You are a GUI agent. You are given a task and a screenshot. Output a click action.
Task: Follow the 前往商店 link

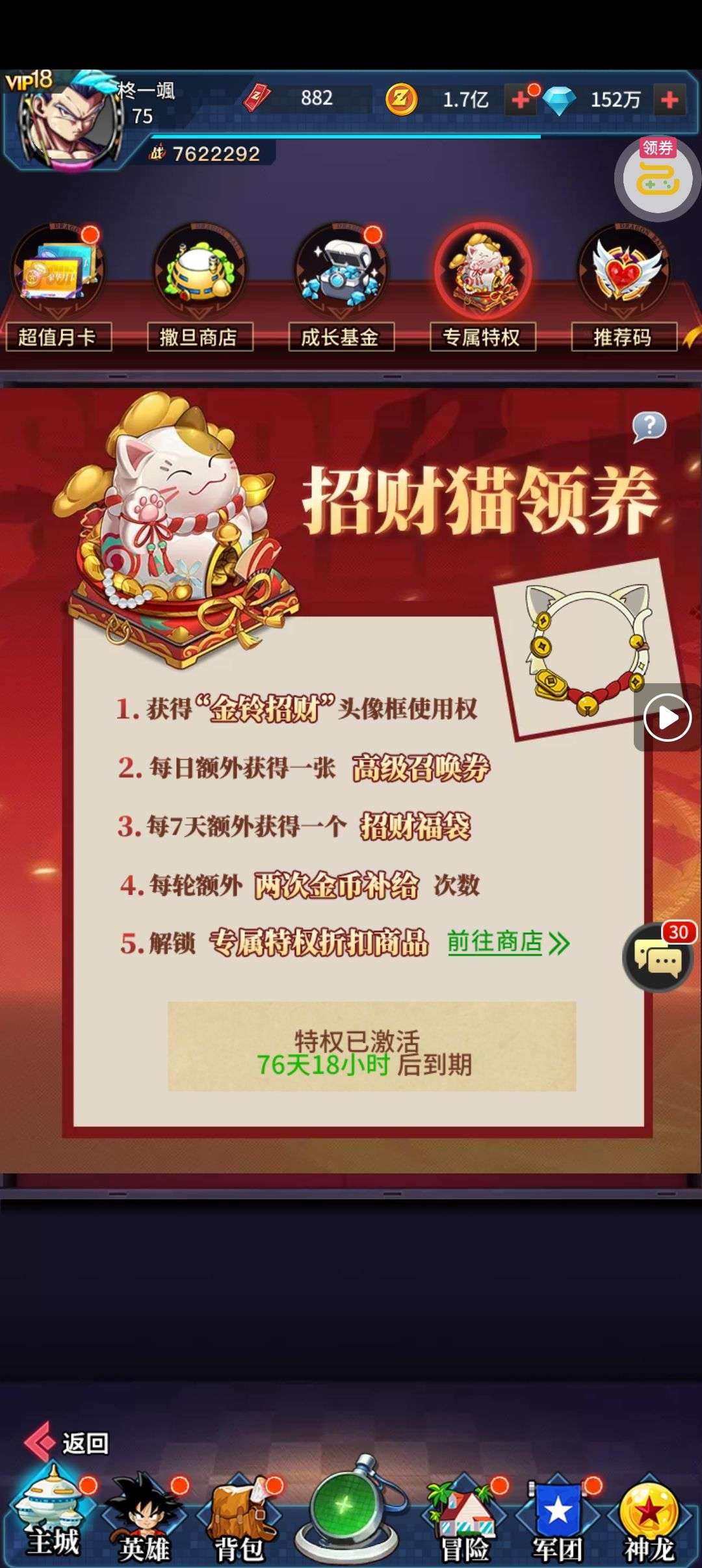point(508,941)
